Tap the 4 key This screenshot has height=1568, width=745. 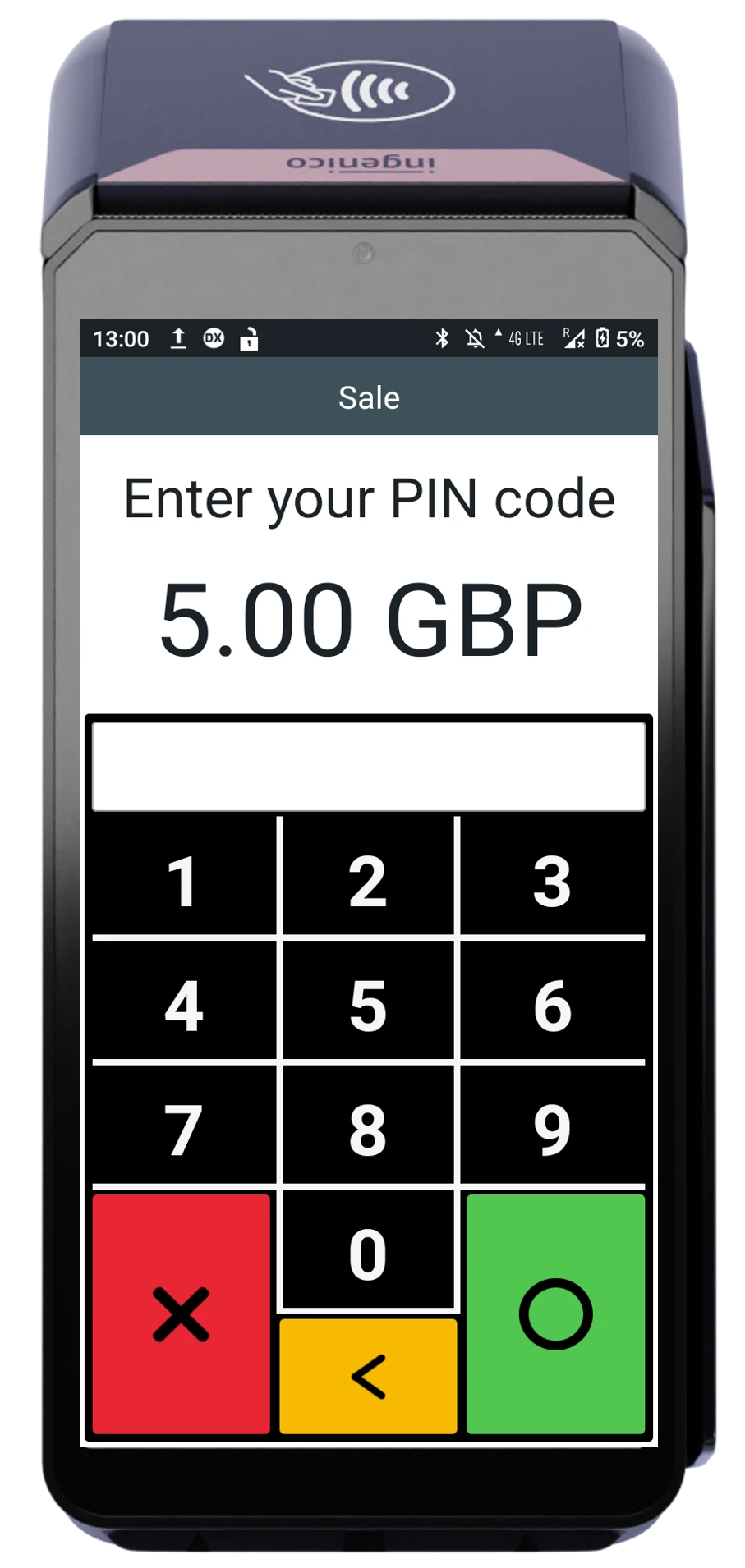point(182,1005)
